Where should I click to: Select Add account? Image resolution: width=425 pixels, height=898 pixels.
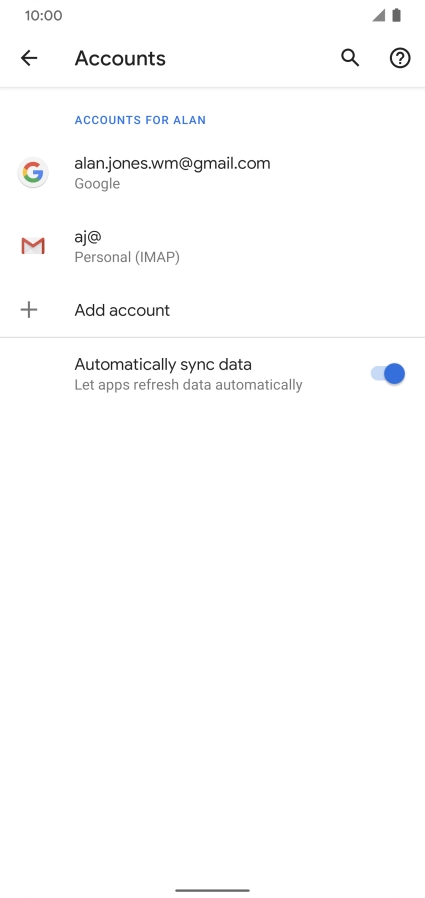(212, 310)
